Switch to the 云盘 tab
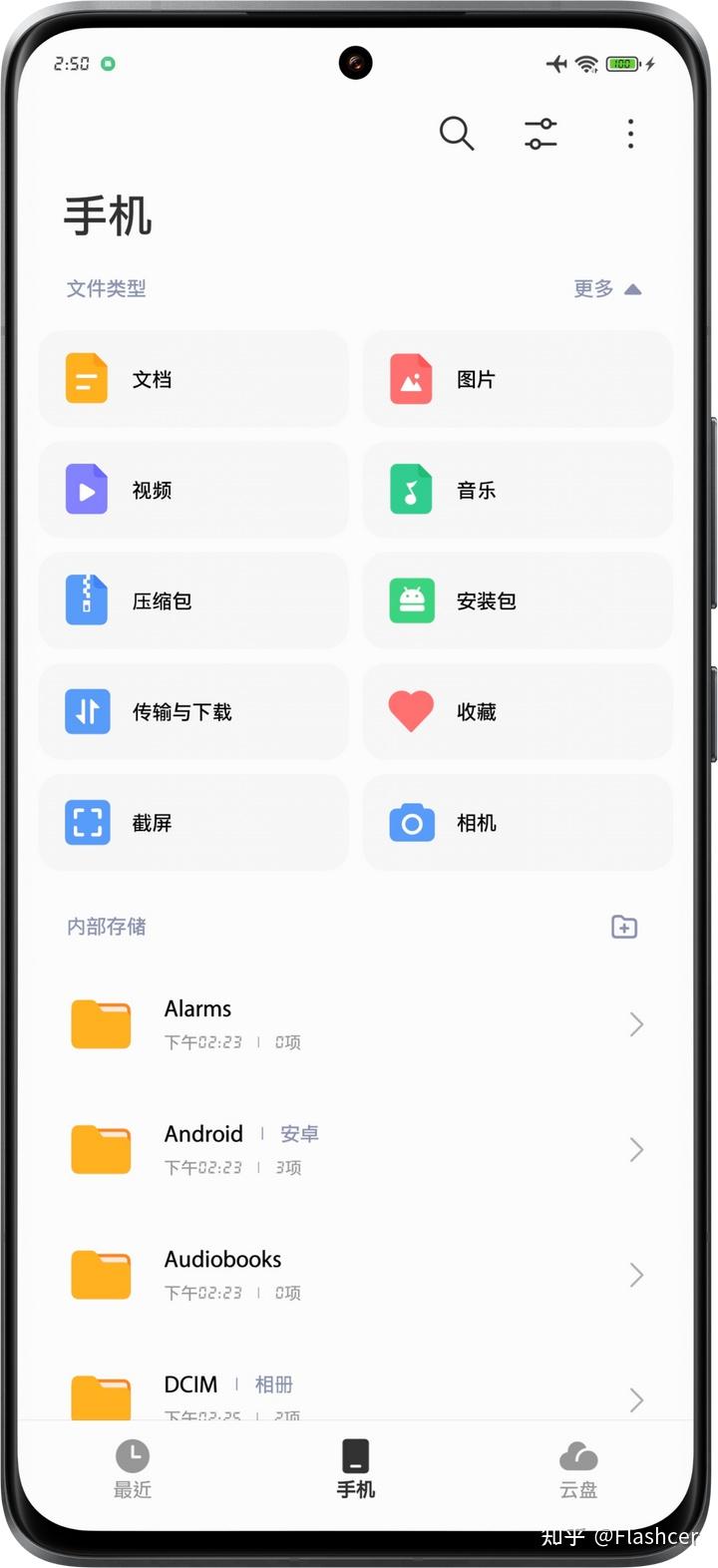 coord(578,1469)
